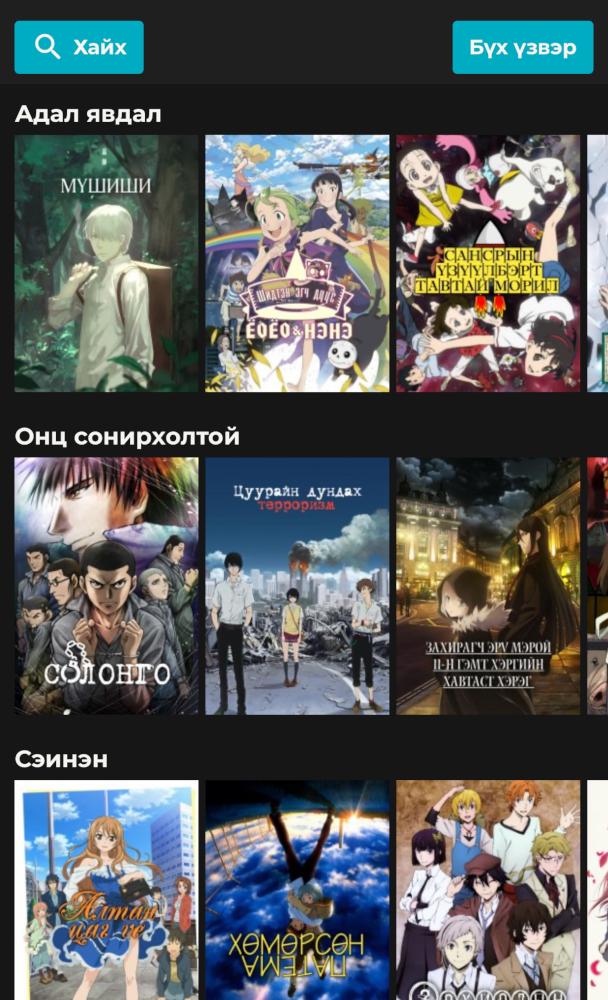Open the detectives group poster in Сэйнэн
The width and height of the screenshot is (608, 1000).
(x=487, y=890)
